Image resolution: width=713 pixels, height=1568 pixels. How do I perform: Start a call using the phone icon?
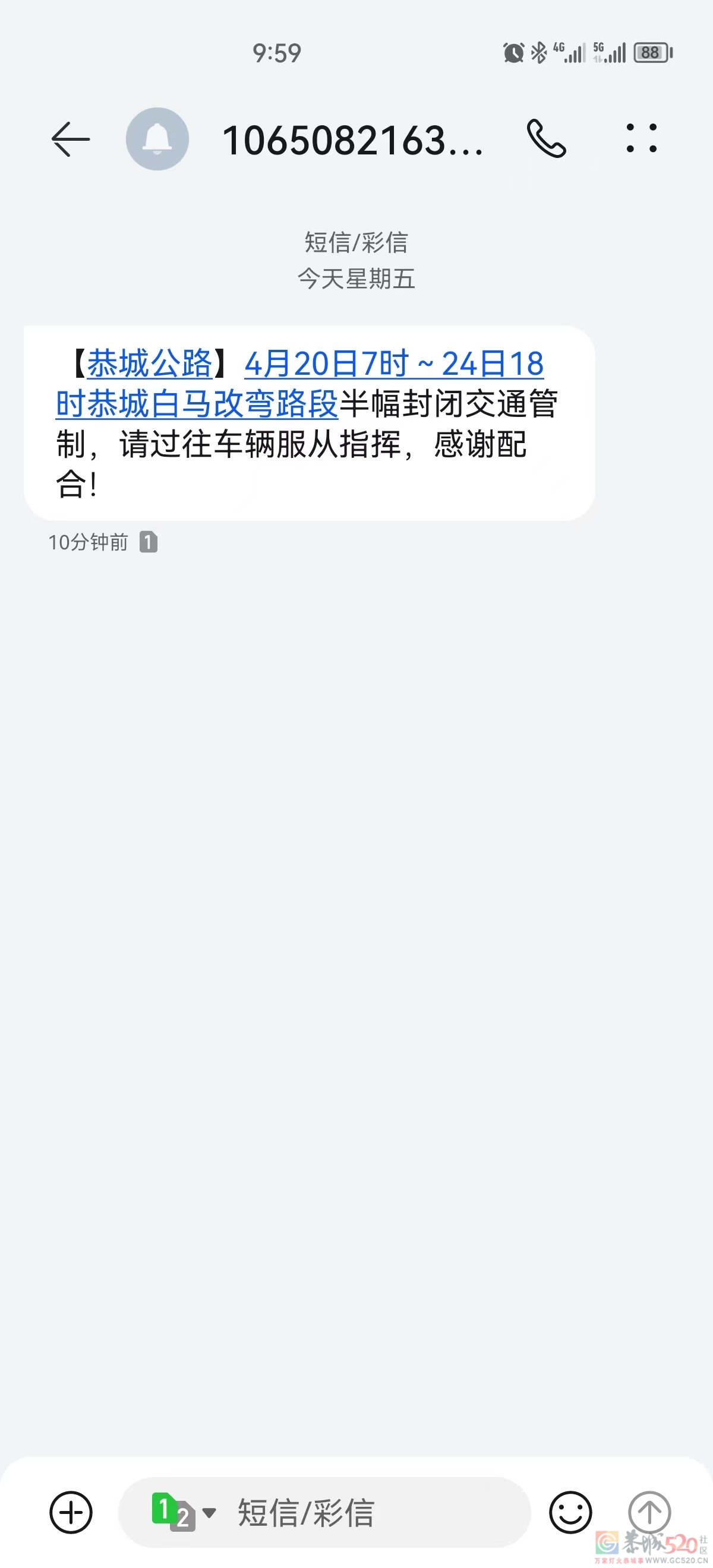pos(548,139)
